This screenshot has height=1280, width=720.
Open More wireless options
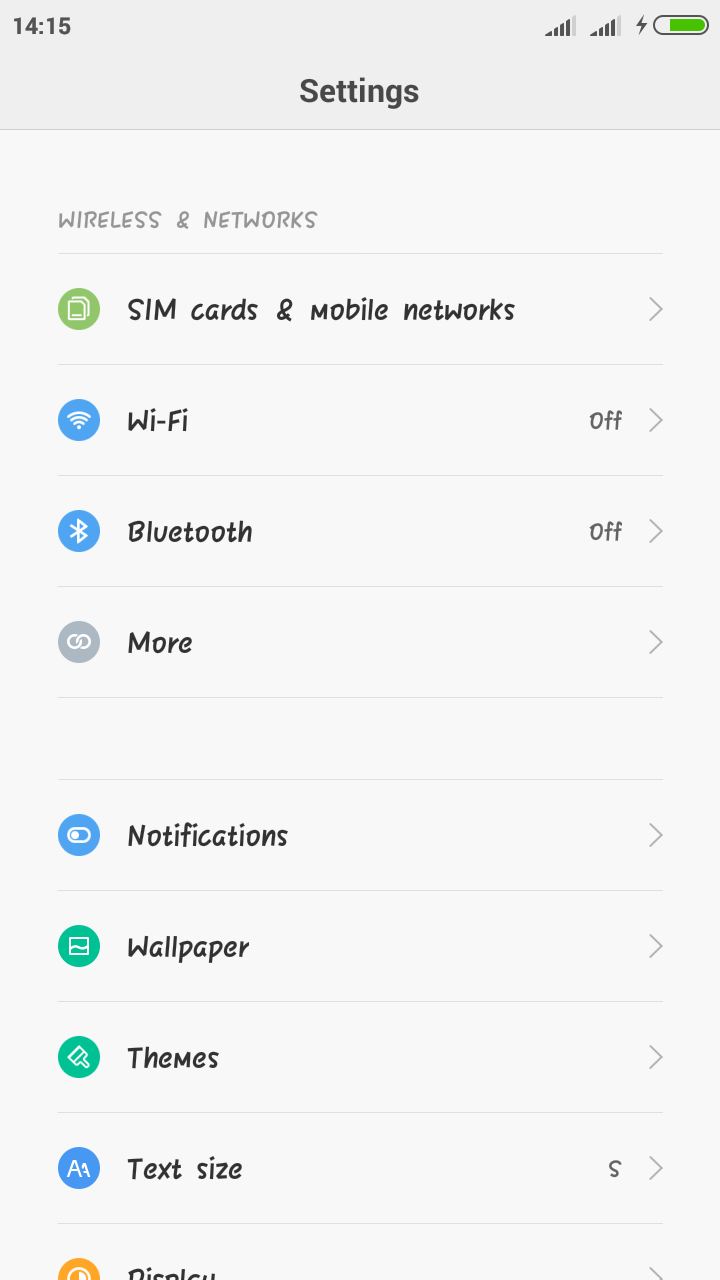pyautogui.click(x=360, y=643)
